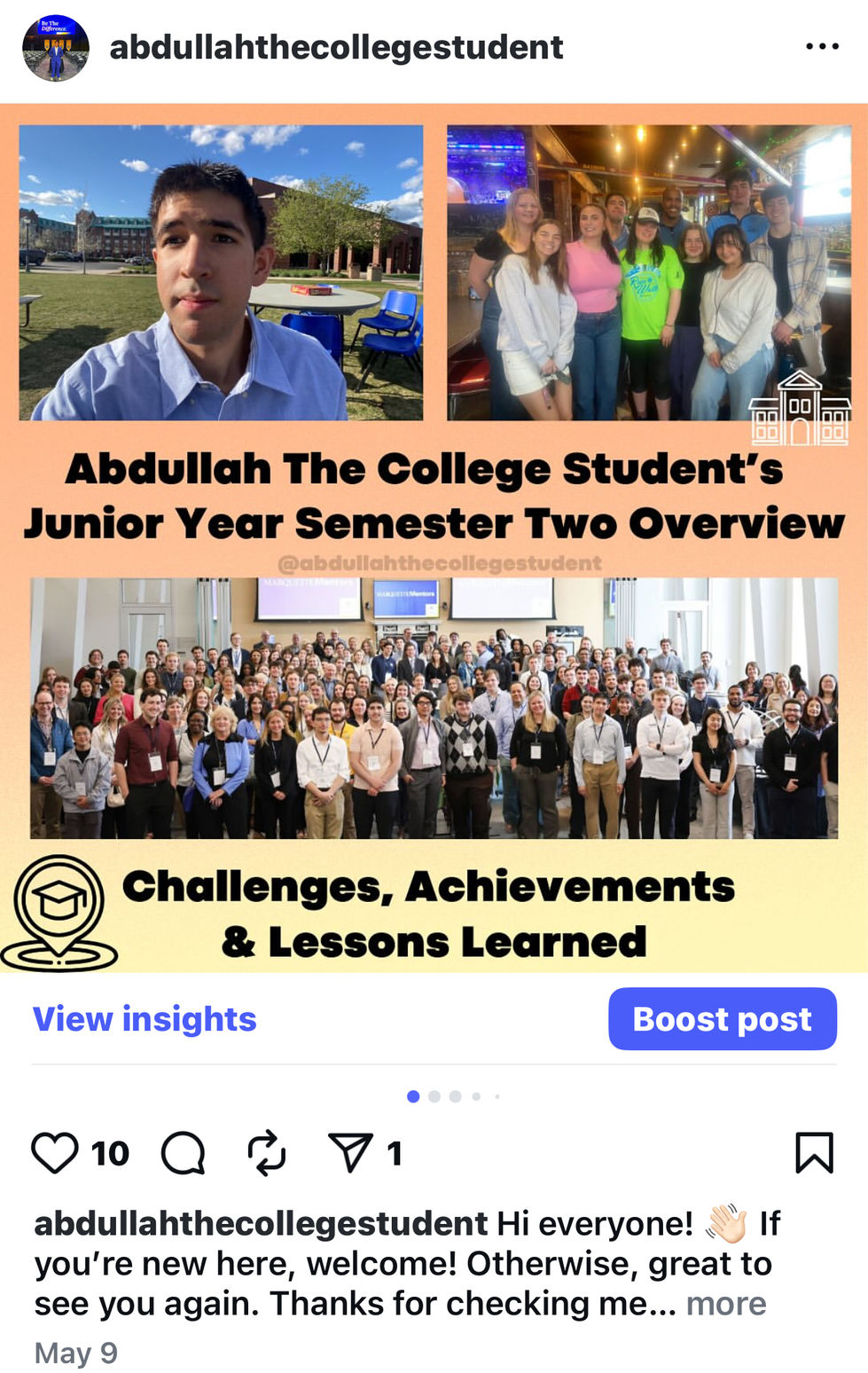Save post with the bookmark icon
This screenshot has width=868, height=1373.
pyautogui.click(x=814, y=1153)
